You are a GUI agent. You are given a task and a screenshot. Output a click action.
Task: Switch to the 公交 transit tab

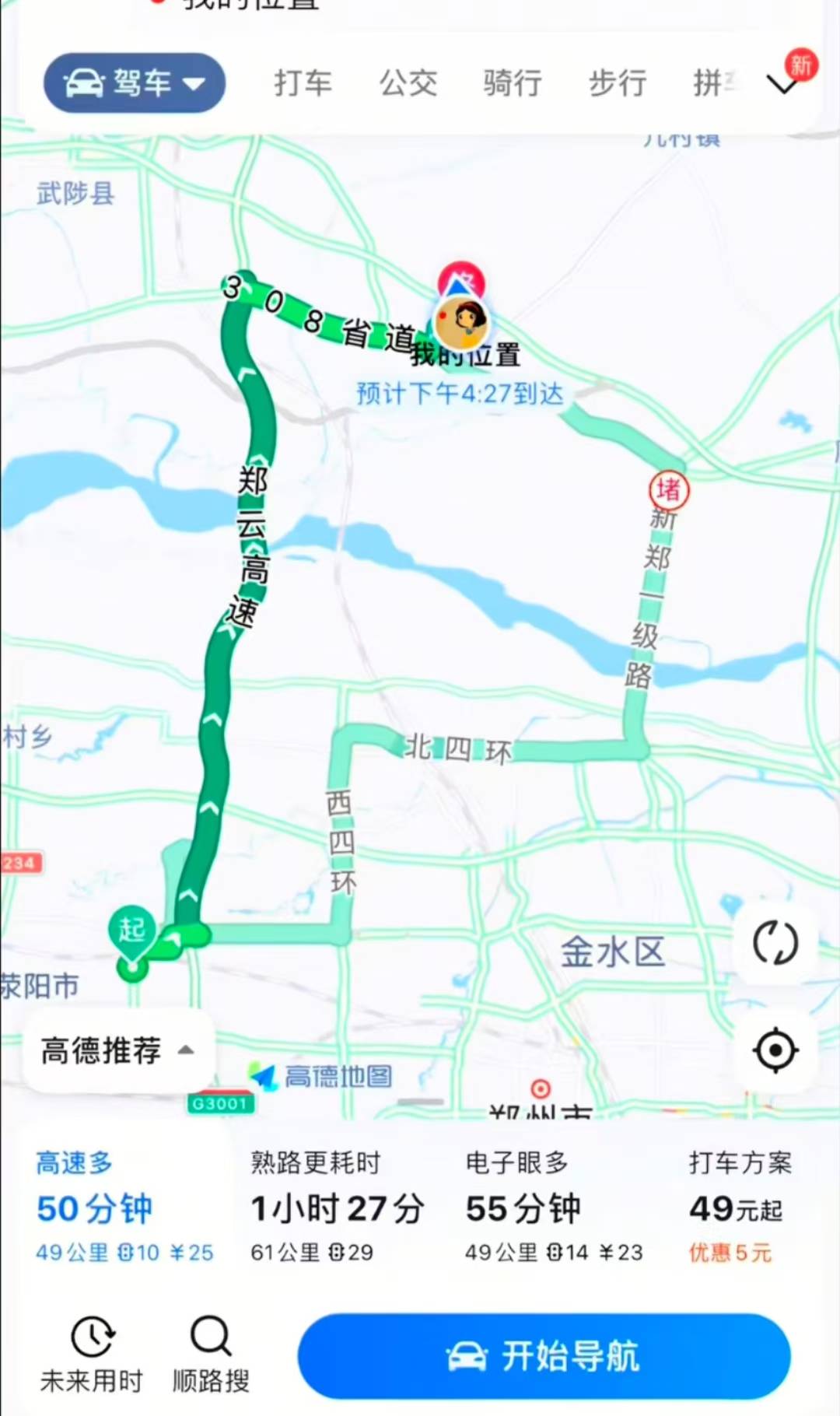[x=408, y=82]
